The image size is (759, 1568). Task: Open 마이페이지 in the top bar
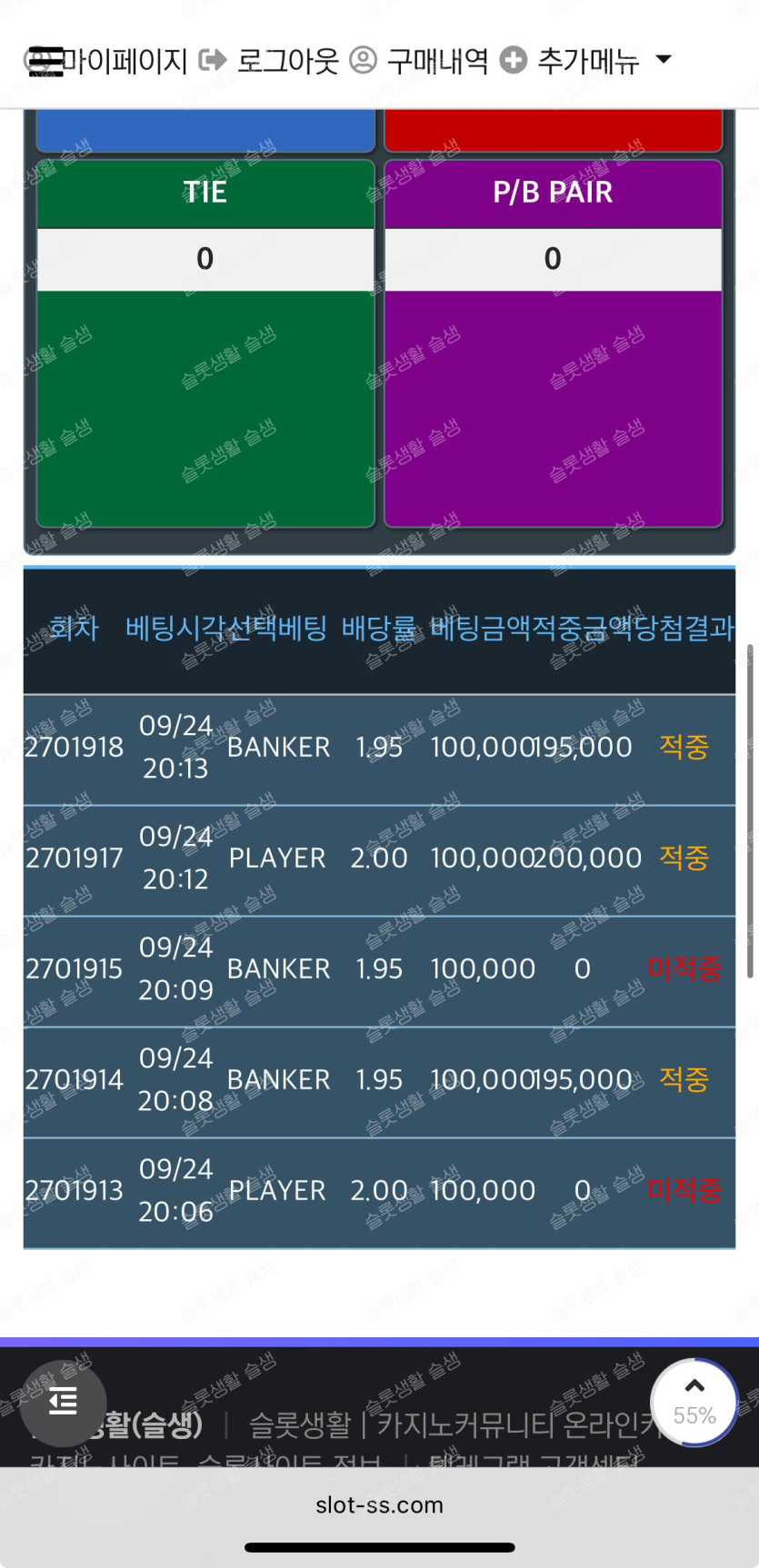pos(124,62)
